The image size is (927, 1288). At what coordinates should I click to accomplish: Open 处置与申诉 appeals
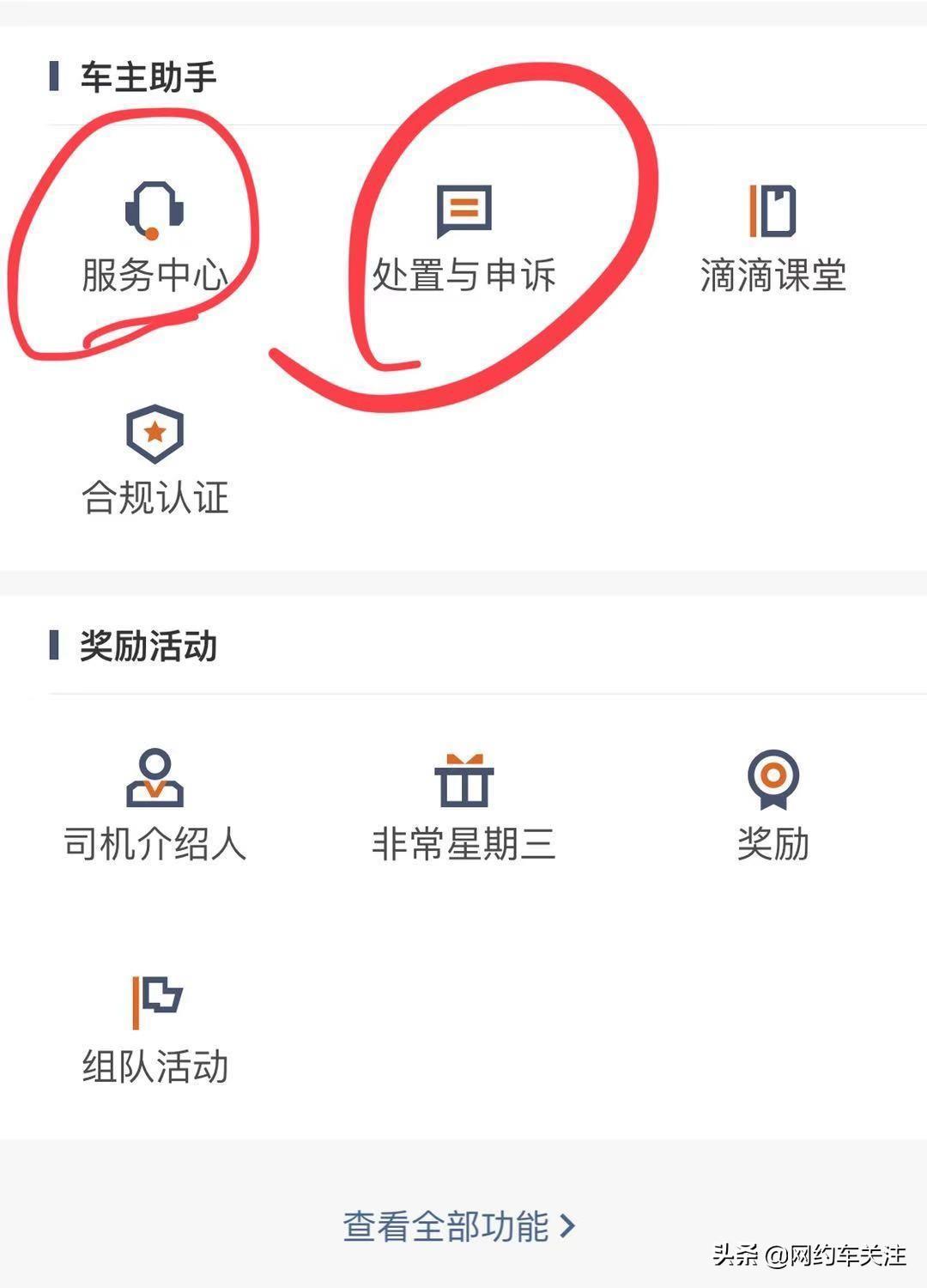[463, 236]
